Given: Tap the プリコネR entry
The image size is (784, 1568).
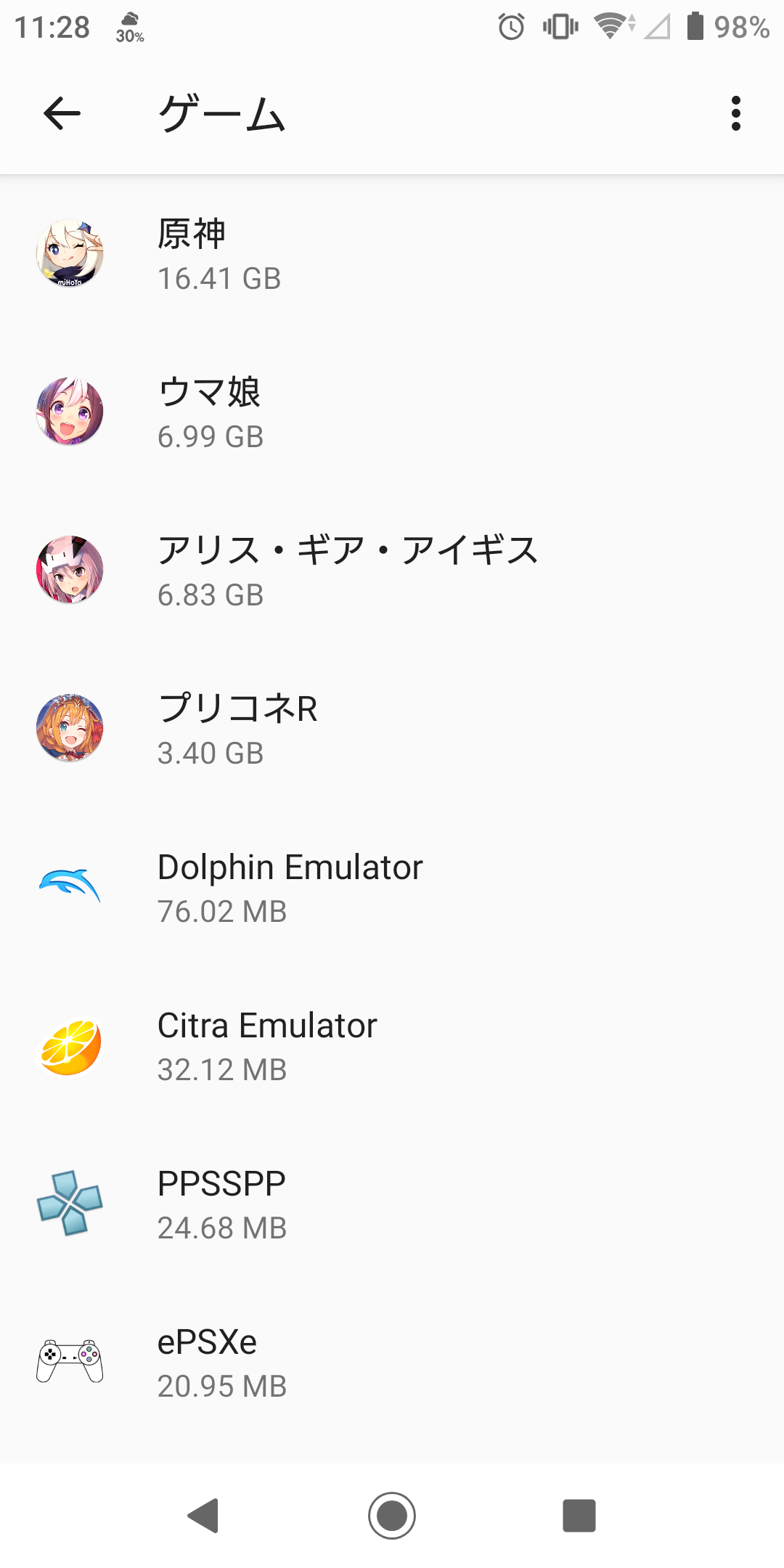Looking at the screenshot, I should coord(392,729).
